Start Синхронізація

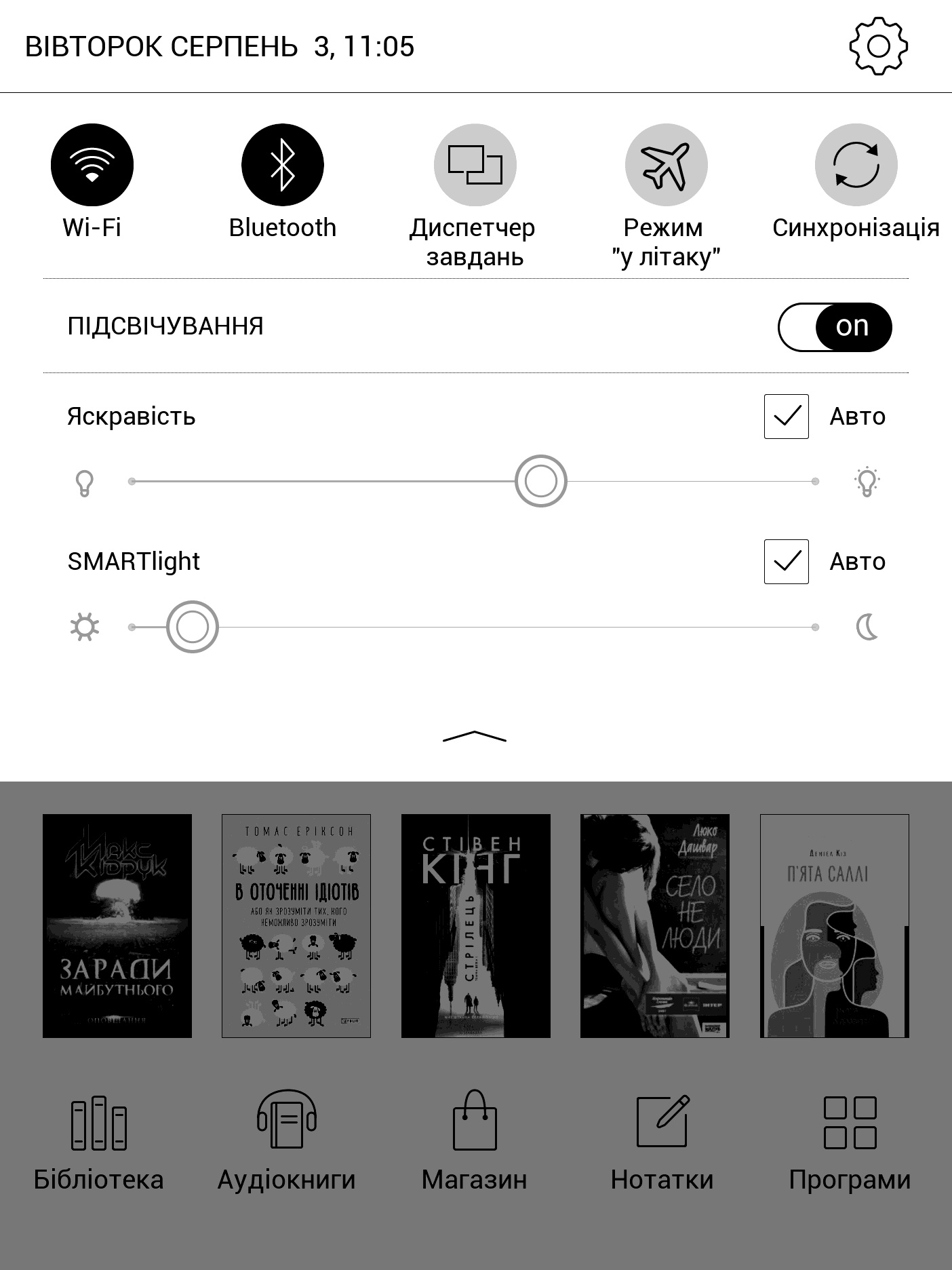856,165
